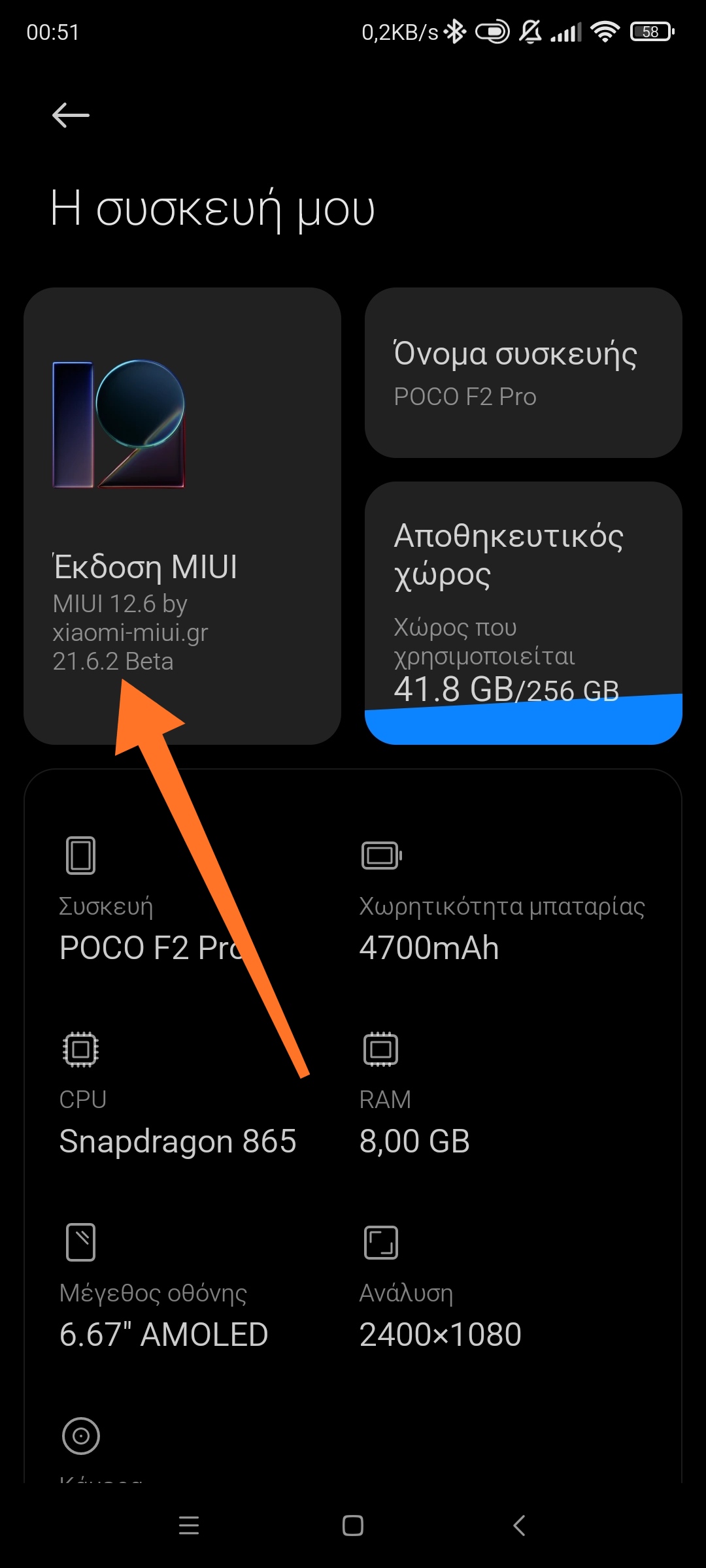Go back using the top-left arrow
This screenshot has width=706, height=1568.
click(x=71, y=116)
